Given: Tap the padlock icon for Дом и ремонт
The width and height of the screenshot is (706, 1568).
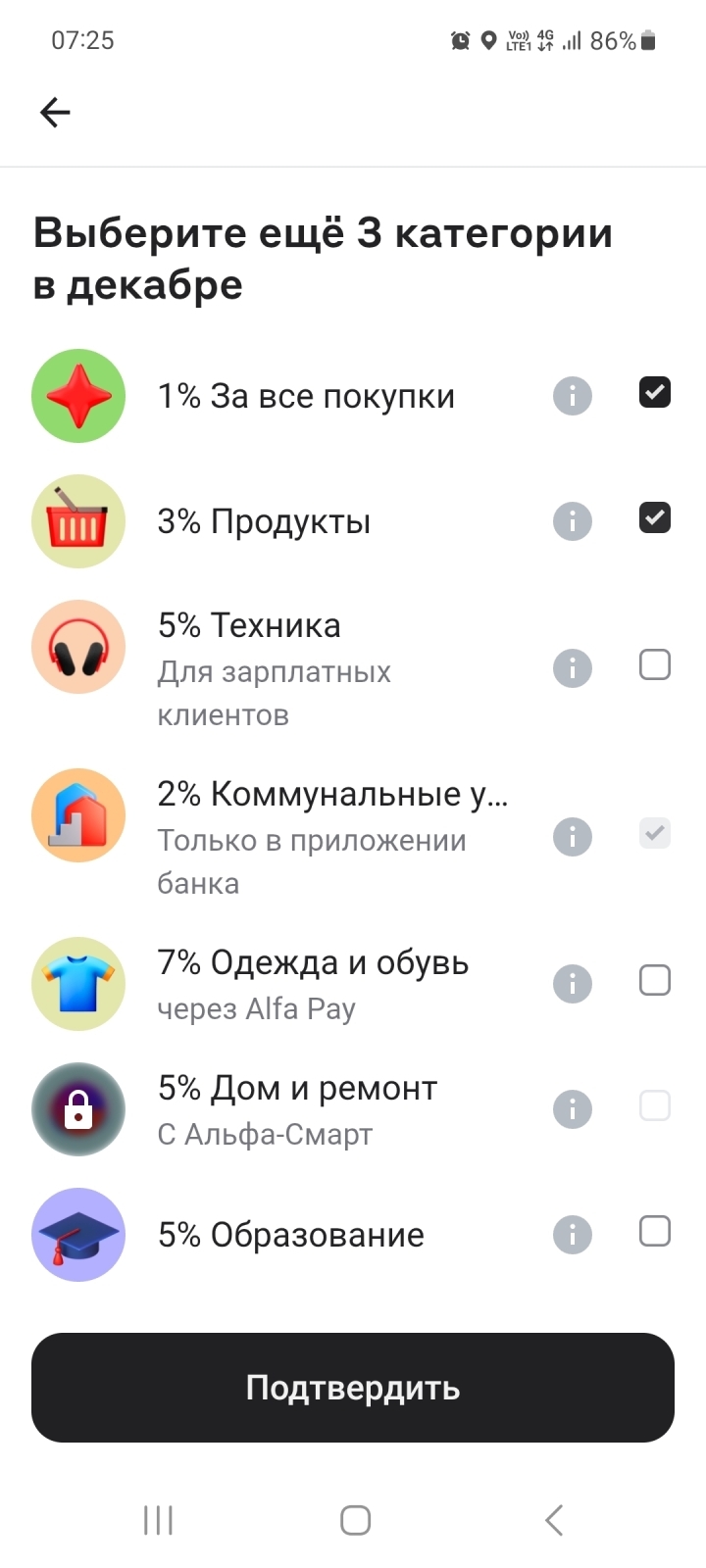Looking at the screenshot, I should point(78,1108).
